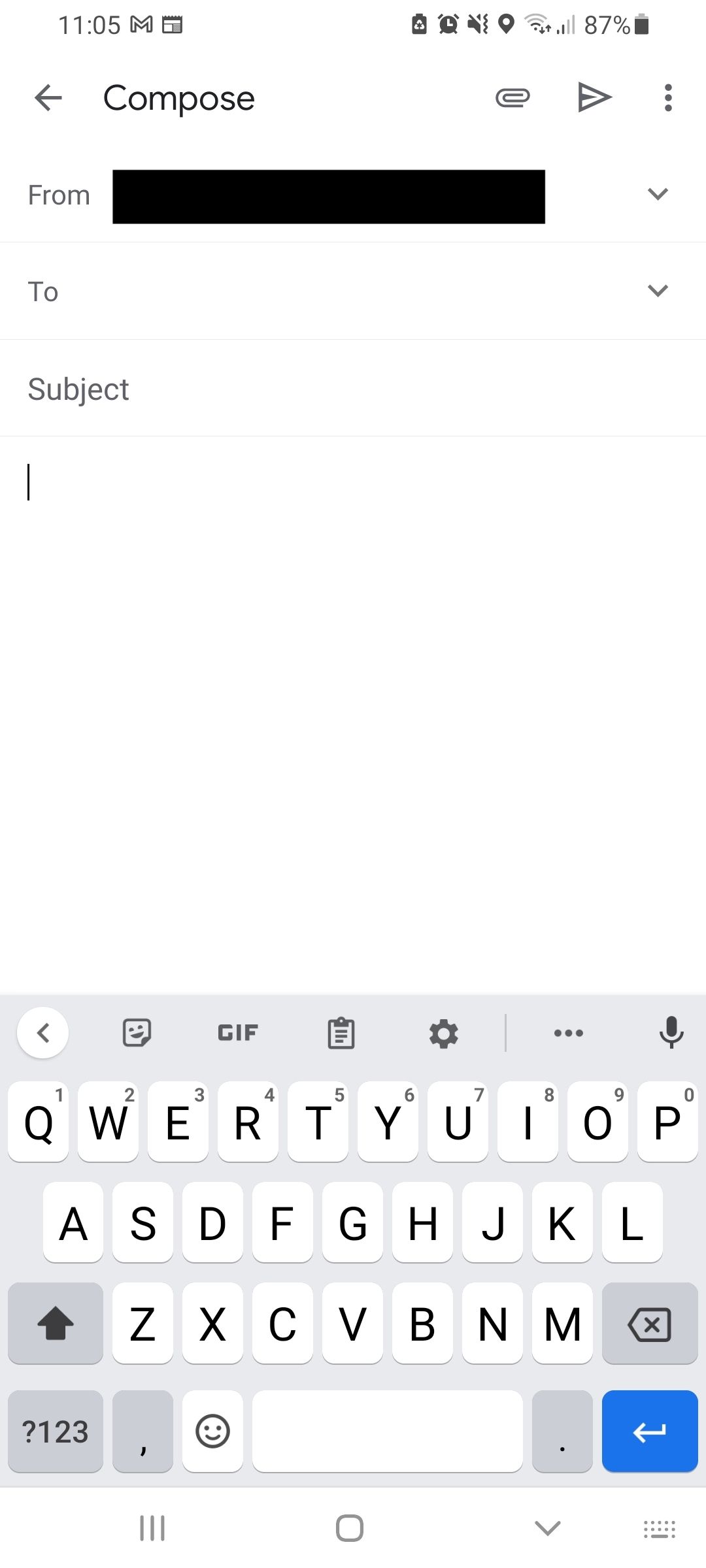The image size is (706, 1568).
Task: Hide the keyboard using the navigation chevron
Action: click(546, 1527)
